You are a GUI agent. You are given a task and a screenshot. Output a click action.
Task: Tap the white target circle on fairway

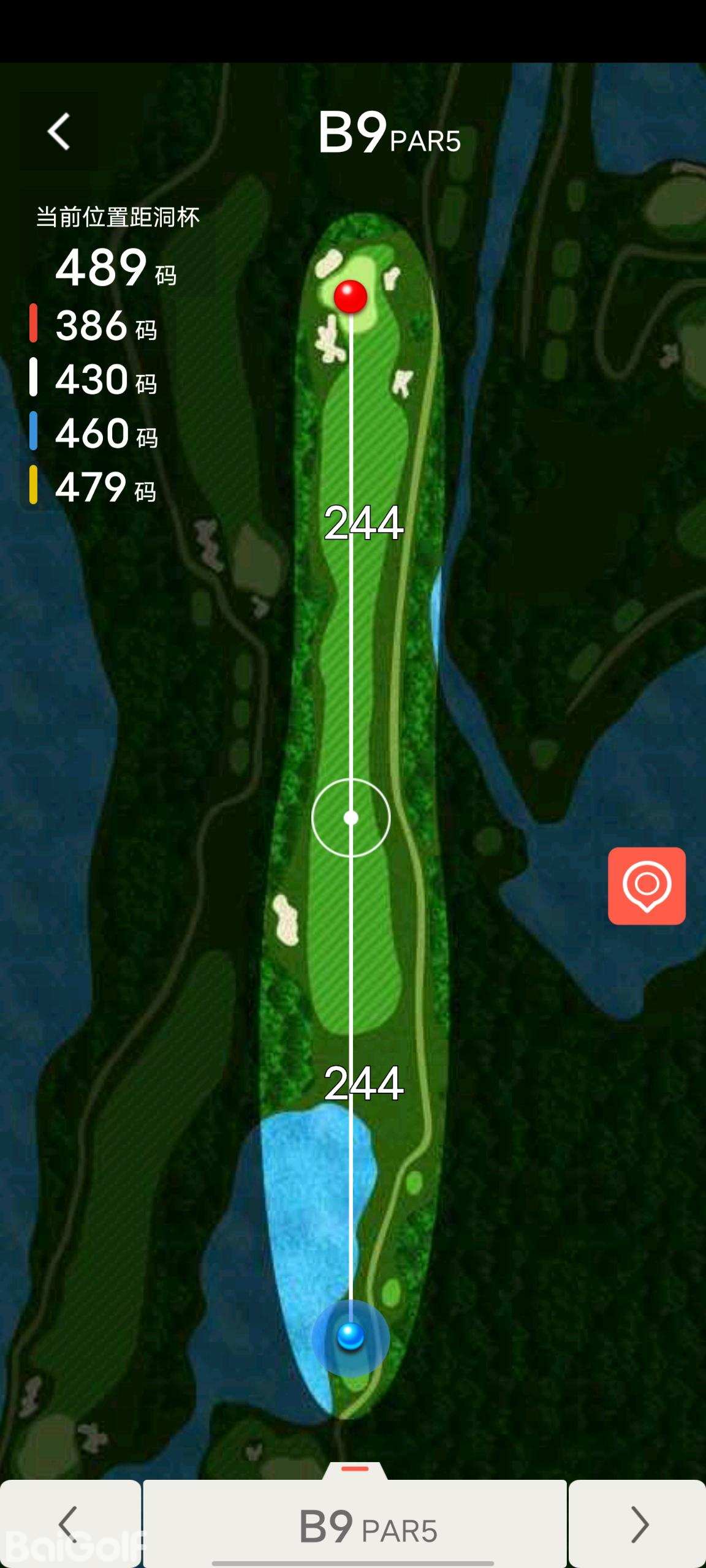pyautogui.click(x=351, y=818)
